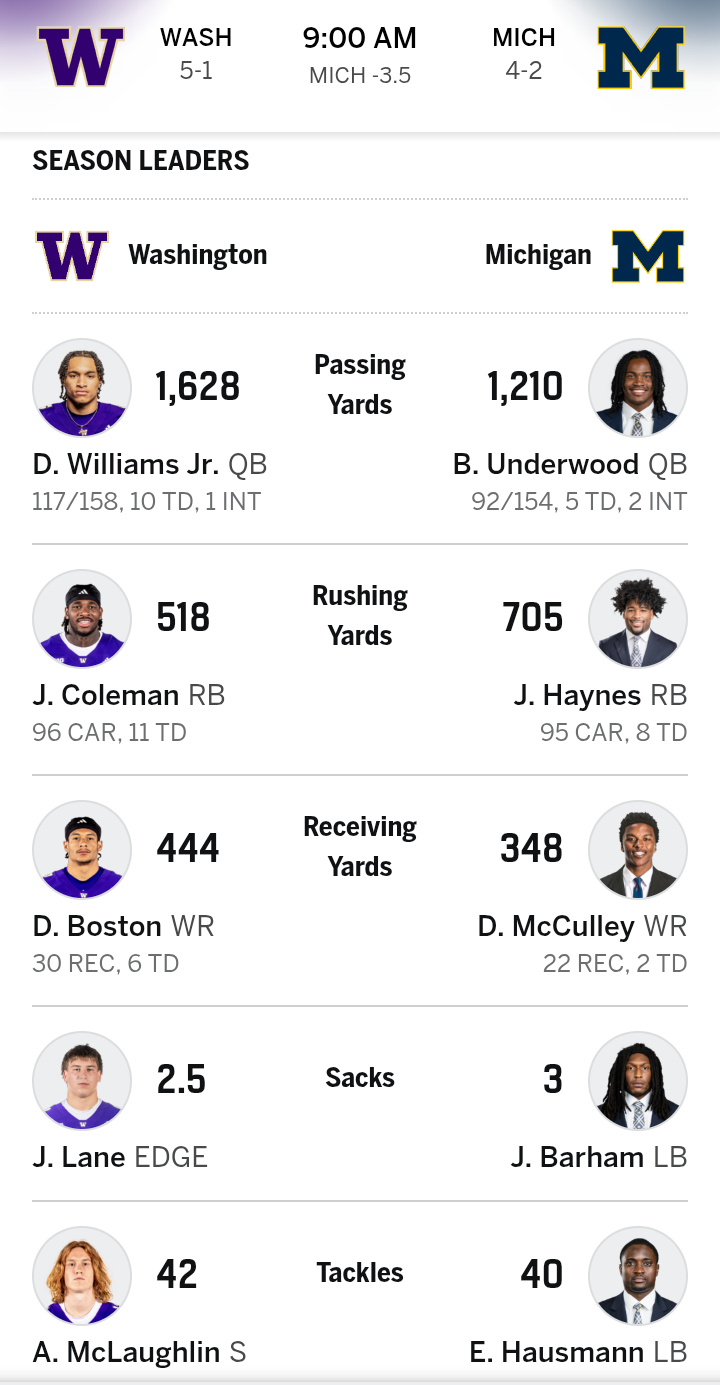Open J. Lane sacks leader profile
This screenshot has height=1385, width=720.
[x=82, y=1081]
